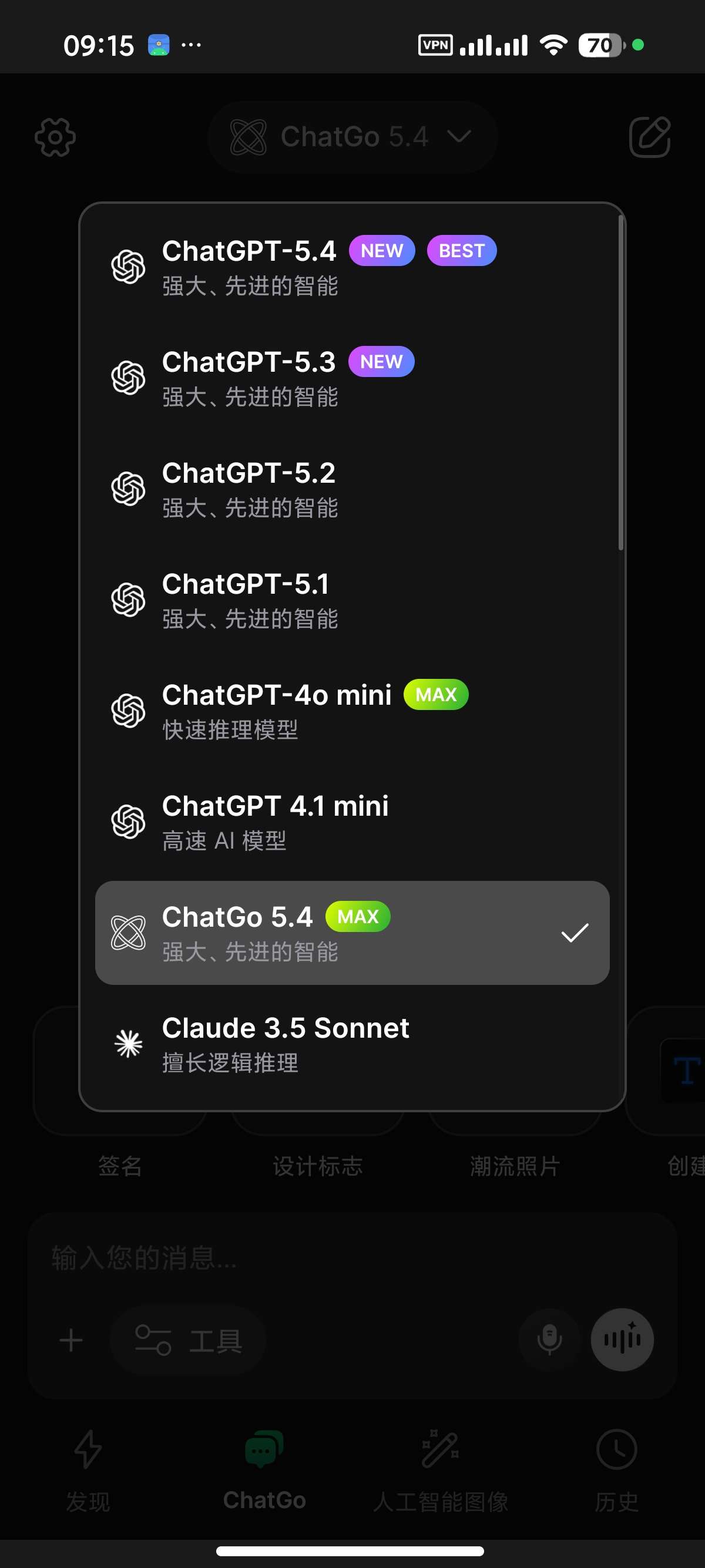Screen dimensions: 705x1568
Task: Tap the 工具 tools button
Action: 187,1339
